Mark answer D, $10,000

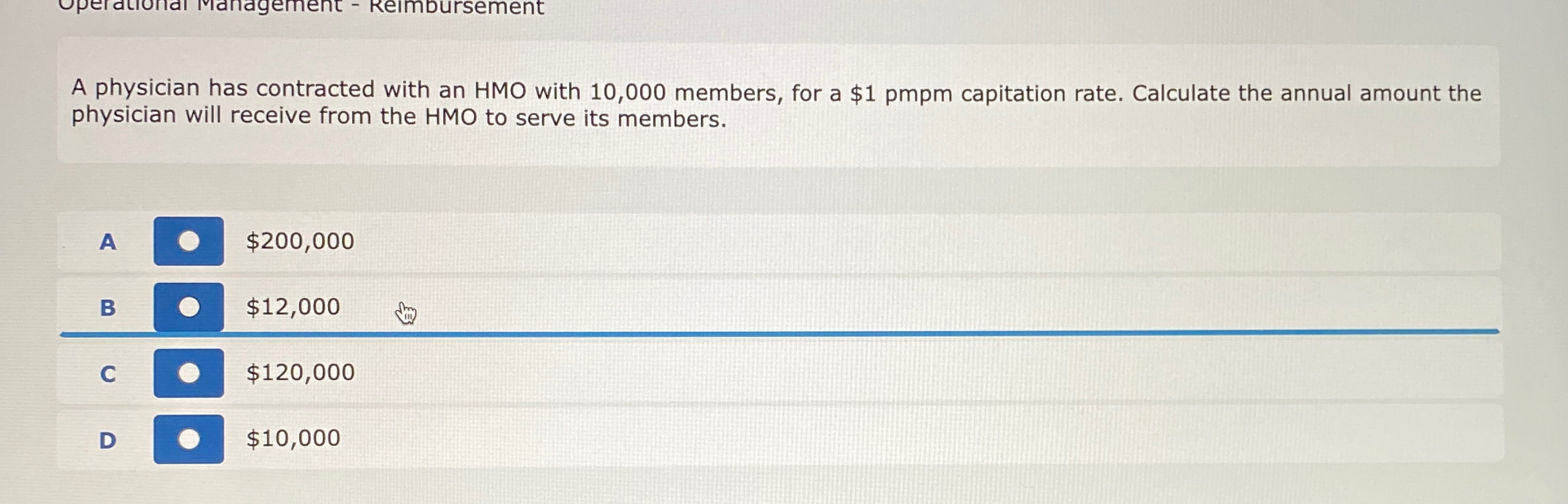click(189, 439)
